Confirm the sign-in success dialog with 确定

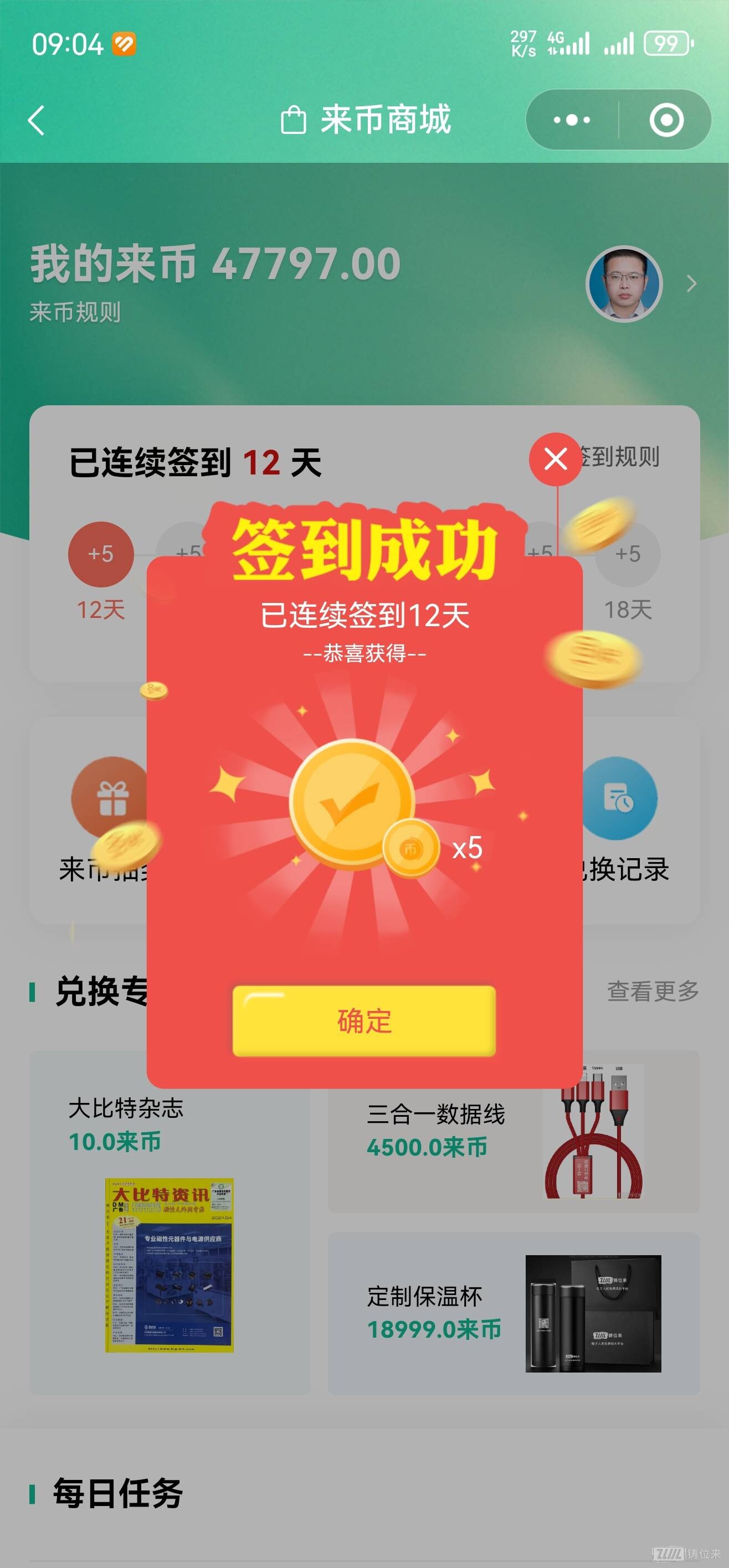(363, 1021)
